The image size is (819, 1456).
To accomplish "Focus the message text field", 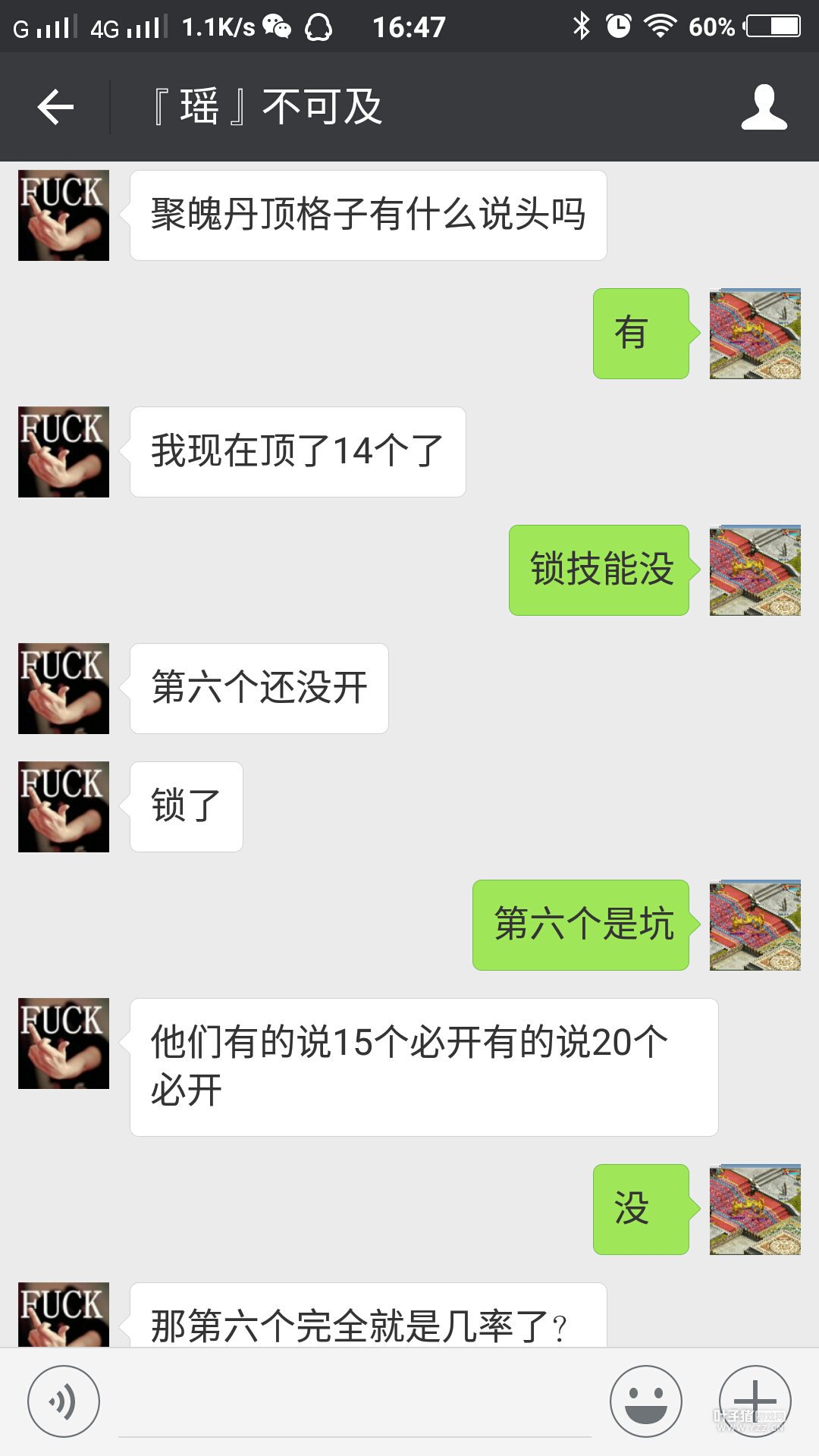I will 355,1403.
